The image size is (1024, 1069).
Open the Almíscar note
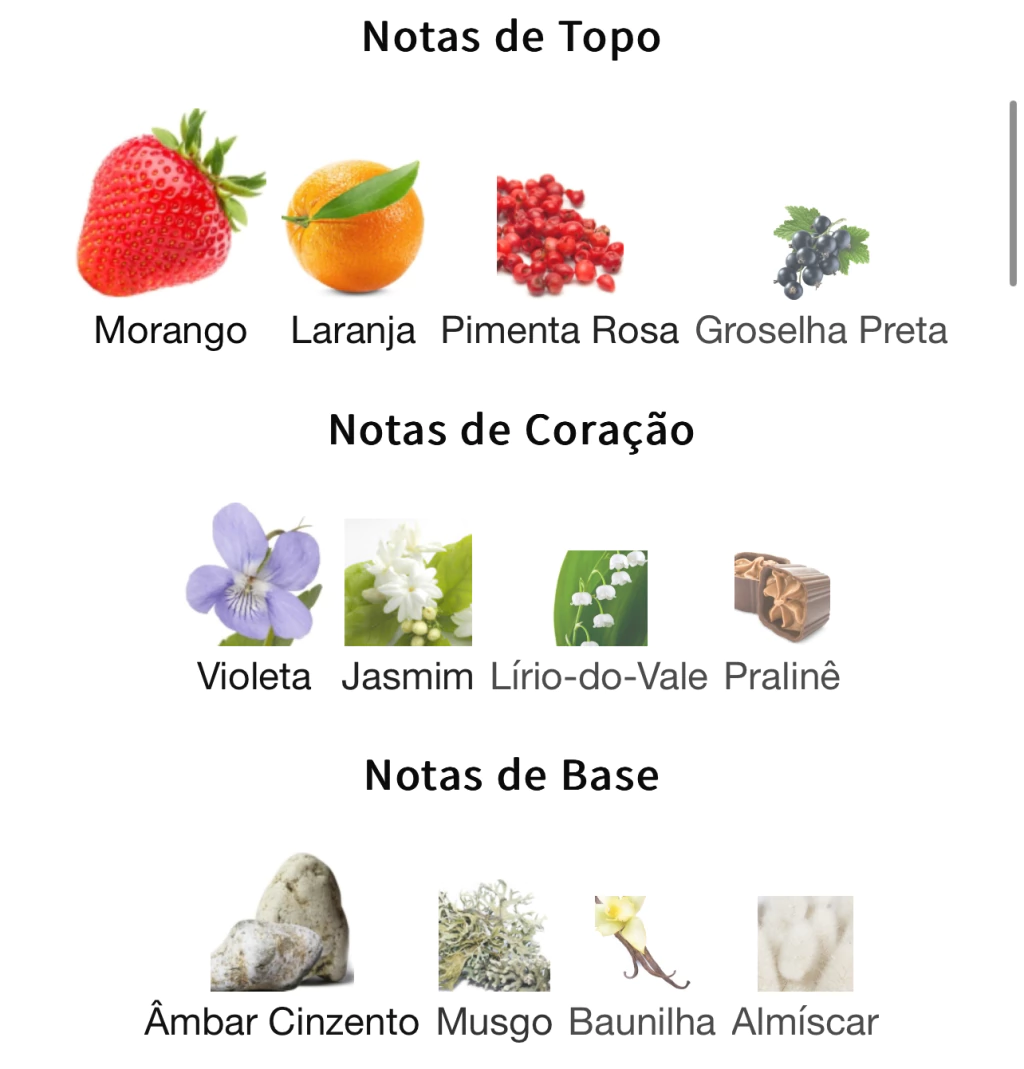click(x=805, y=943)
